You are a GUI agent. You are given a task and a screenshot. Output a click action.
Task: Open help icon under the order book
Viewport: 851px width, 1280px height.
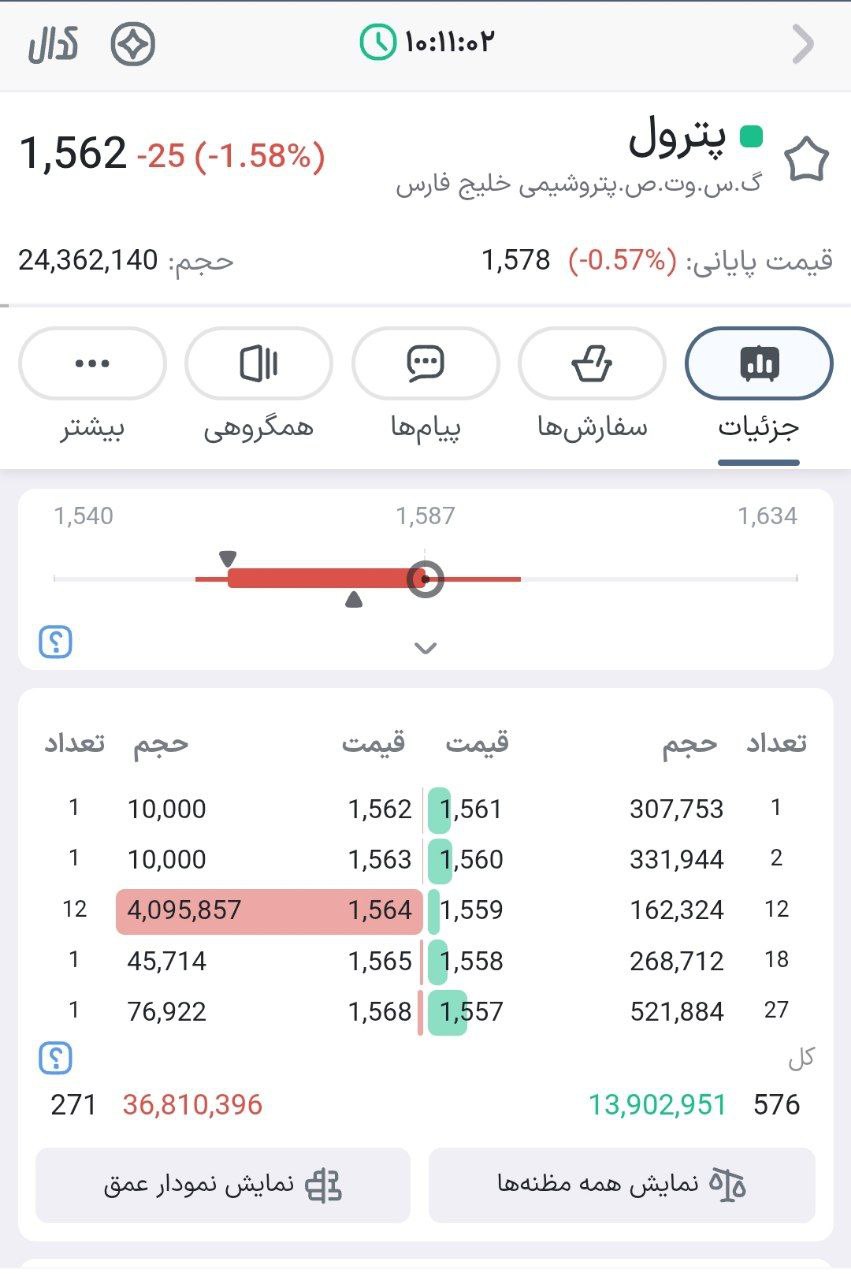pos(57,1058)
